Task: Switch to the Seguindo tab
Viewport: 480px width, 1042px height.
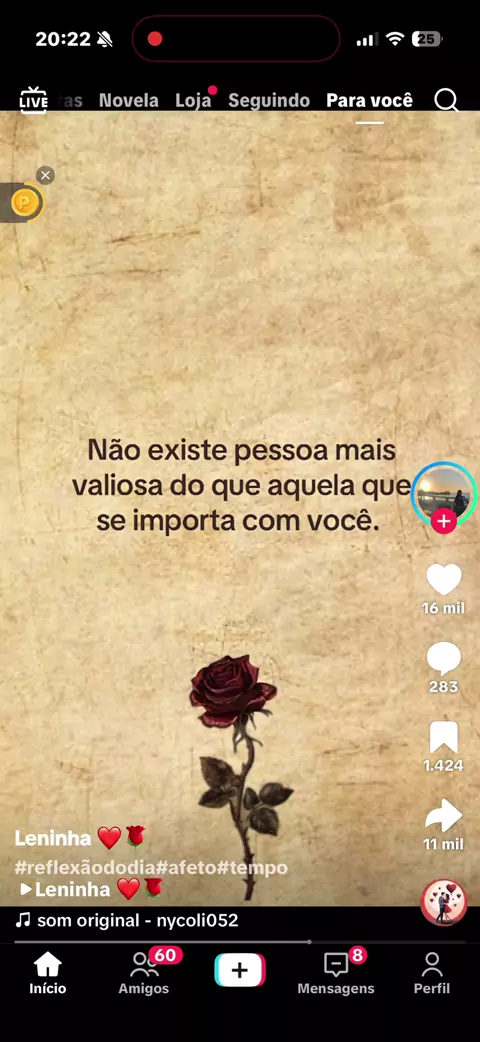Action: tap(269, 101)
